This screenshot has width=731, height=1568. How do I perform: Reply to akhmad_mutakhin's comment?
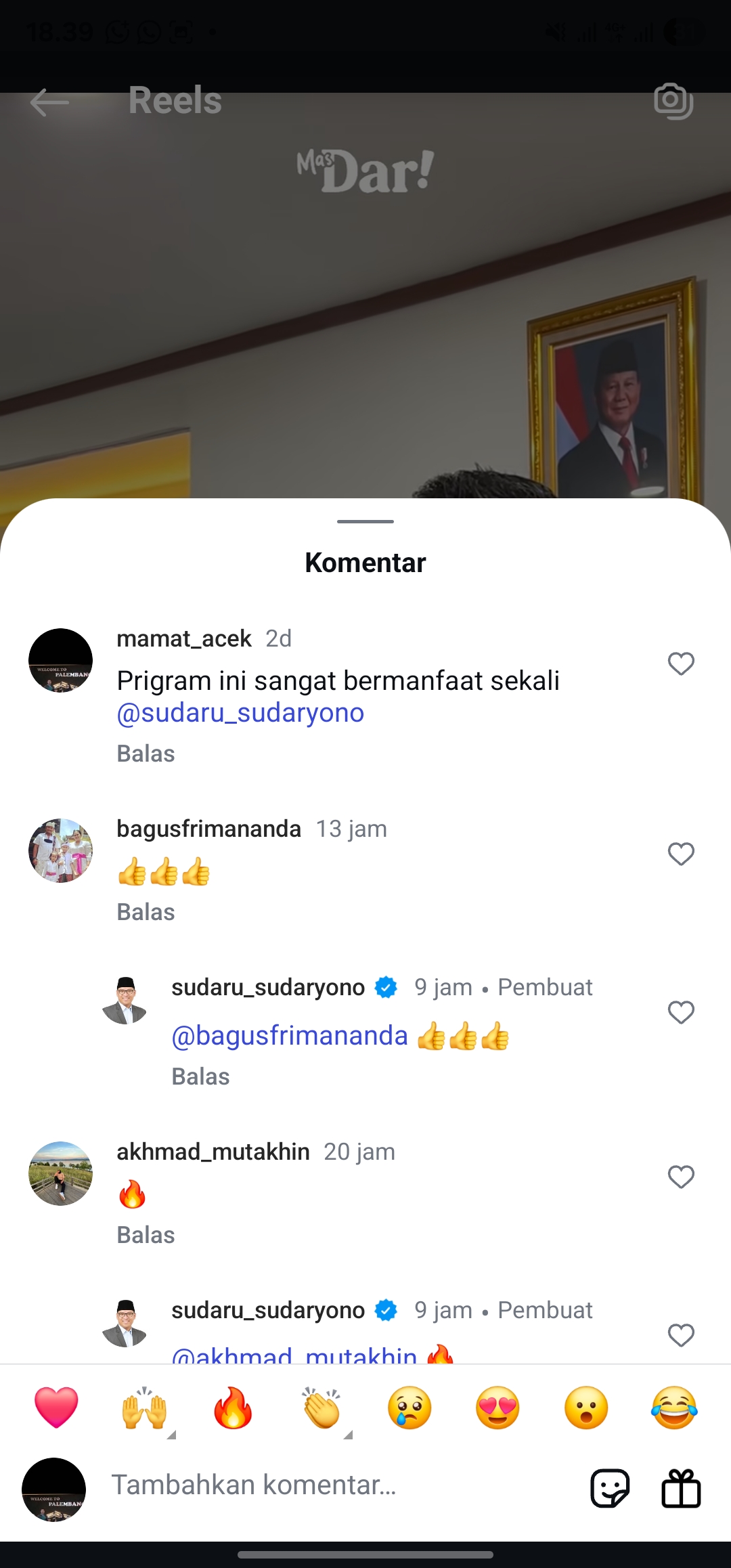tap(146, 1235)
